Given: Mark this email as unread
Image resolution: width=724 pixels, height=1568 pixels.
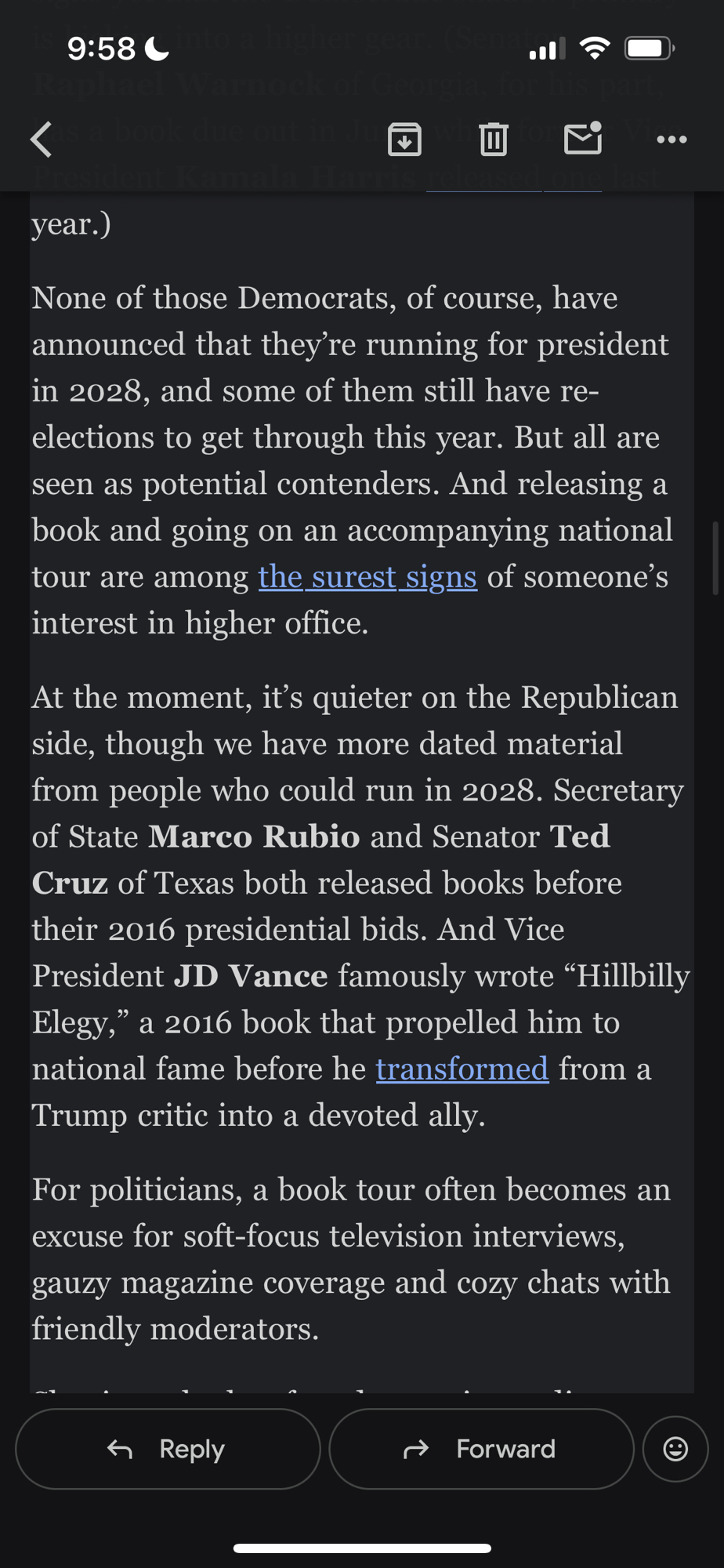Looking at the screenshot, I should pyautogui.click(x=583, y=139).
